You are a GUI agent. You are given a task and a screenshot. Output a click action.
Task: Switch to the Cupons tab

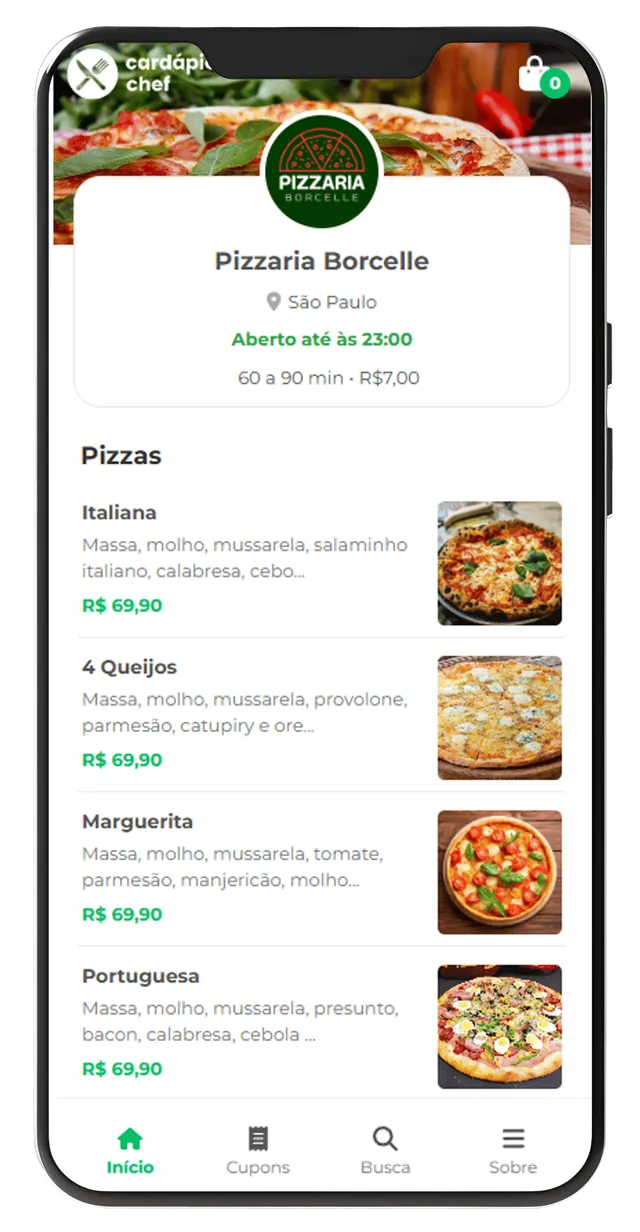[x=258, y=1150]
